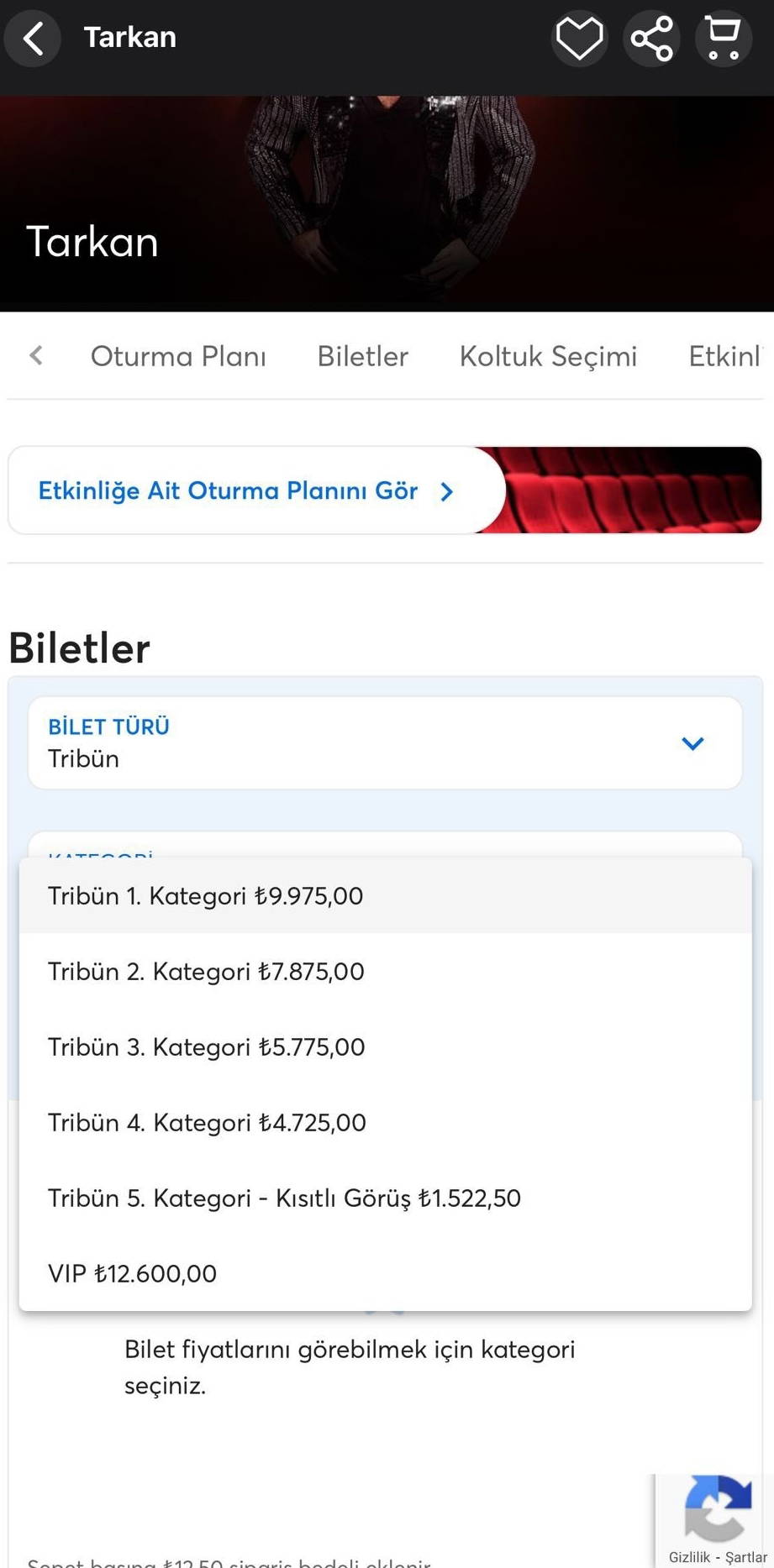
Task: Show previous tabs with left chevron
Action: (x=36, y=356)
